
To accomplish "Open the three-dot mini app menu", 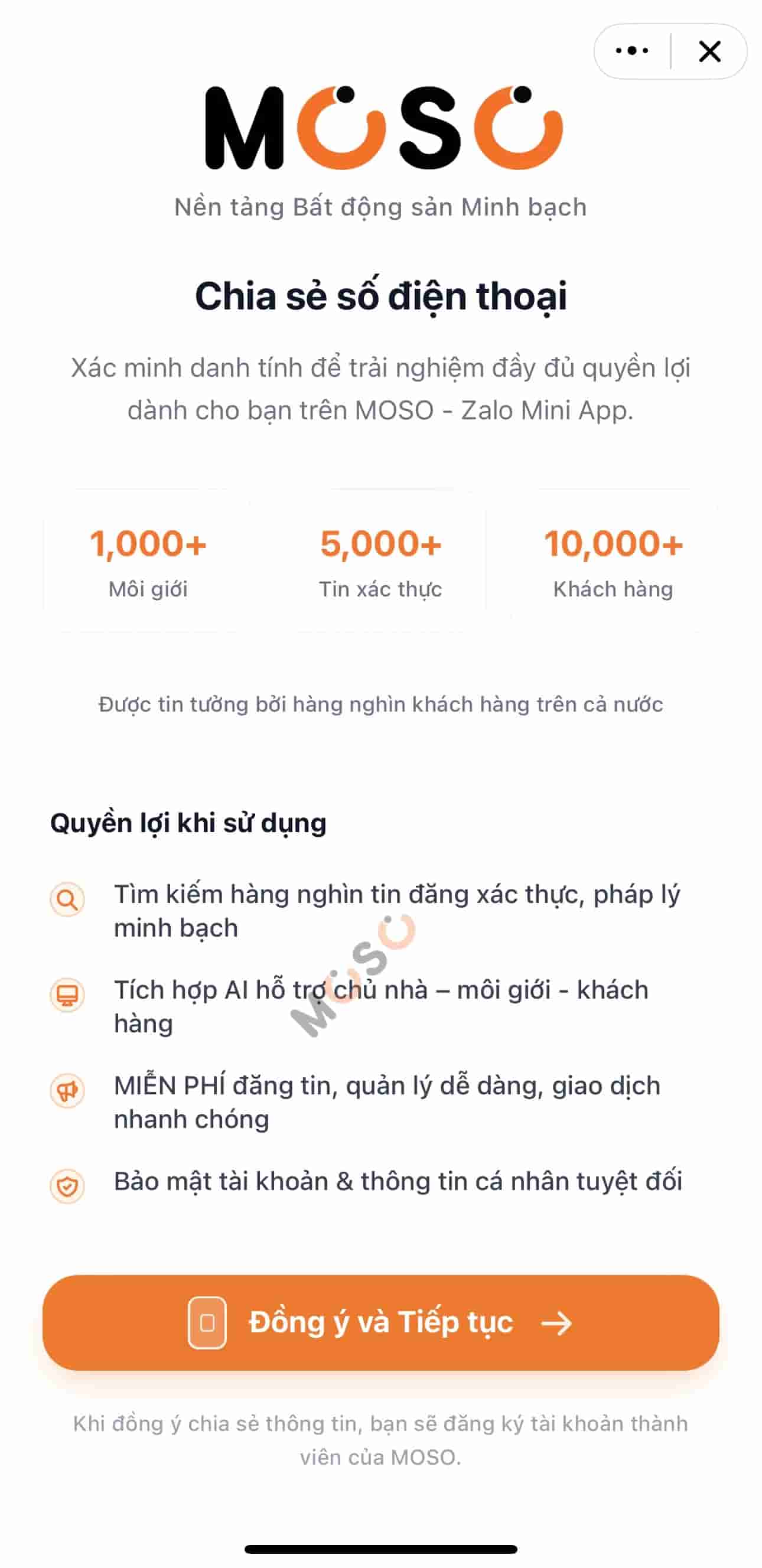I will [x=632, y=51].
